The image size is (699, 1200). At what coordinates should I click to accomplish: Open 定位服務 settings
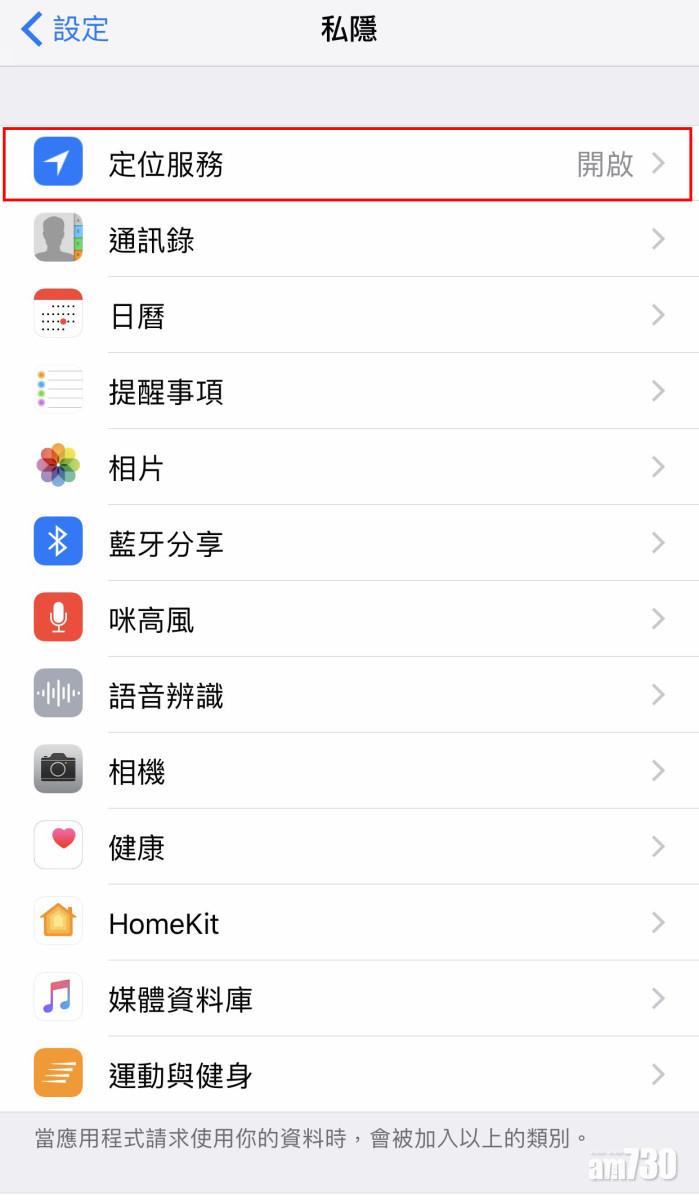click(348, 164)
